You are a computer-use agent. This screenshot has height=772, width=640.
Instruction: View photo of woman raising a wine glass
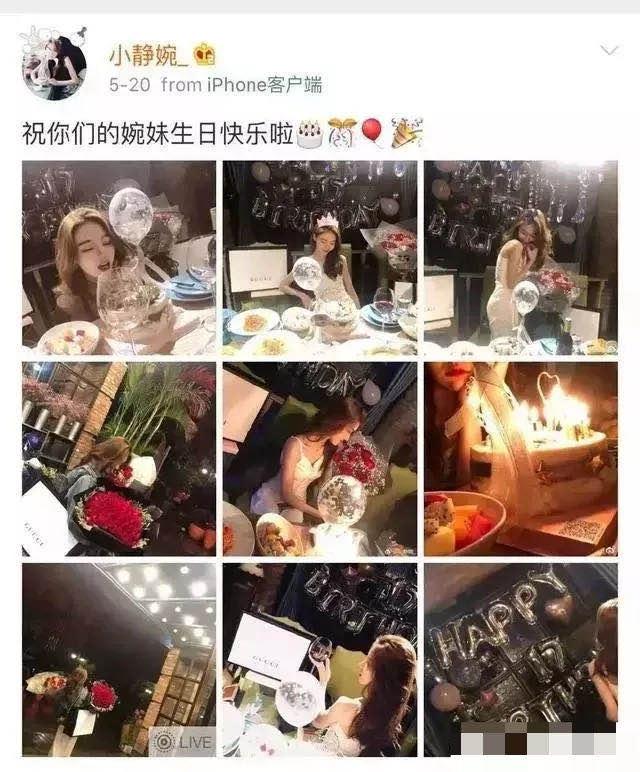tap(320, 658)
